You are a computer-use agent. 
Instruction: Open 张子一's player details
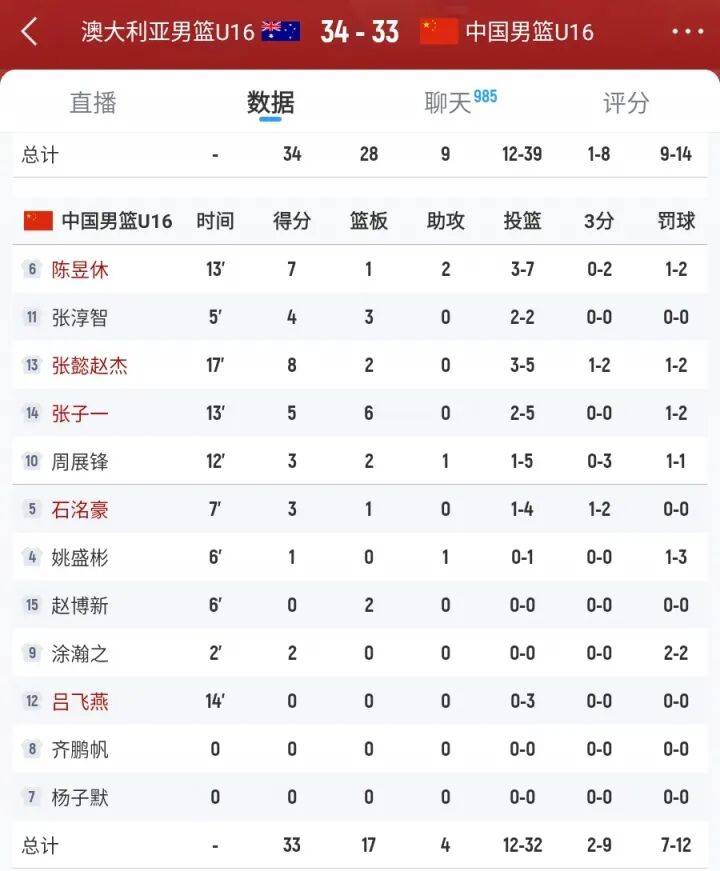[x=80, y=413]
